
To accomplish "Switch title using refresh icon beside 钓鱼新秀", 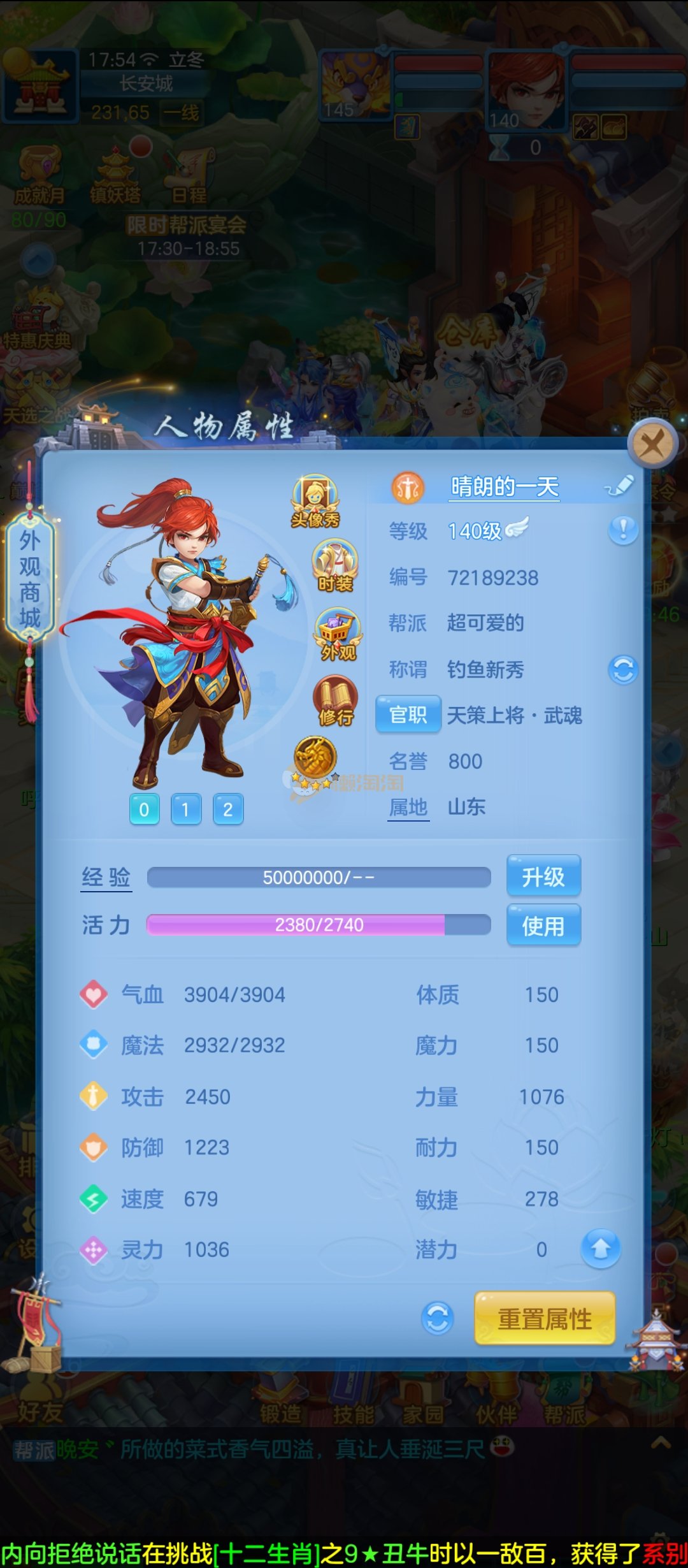I will [623, 669].
